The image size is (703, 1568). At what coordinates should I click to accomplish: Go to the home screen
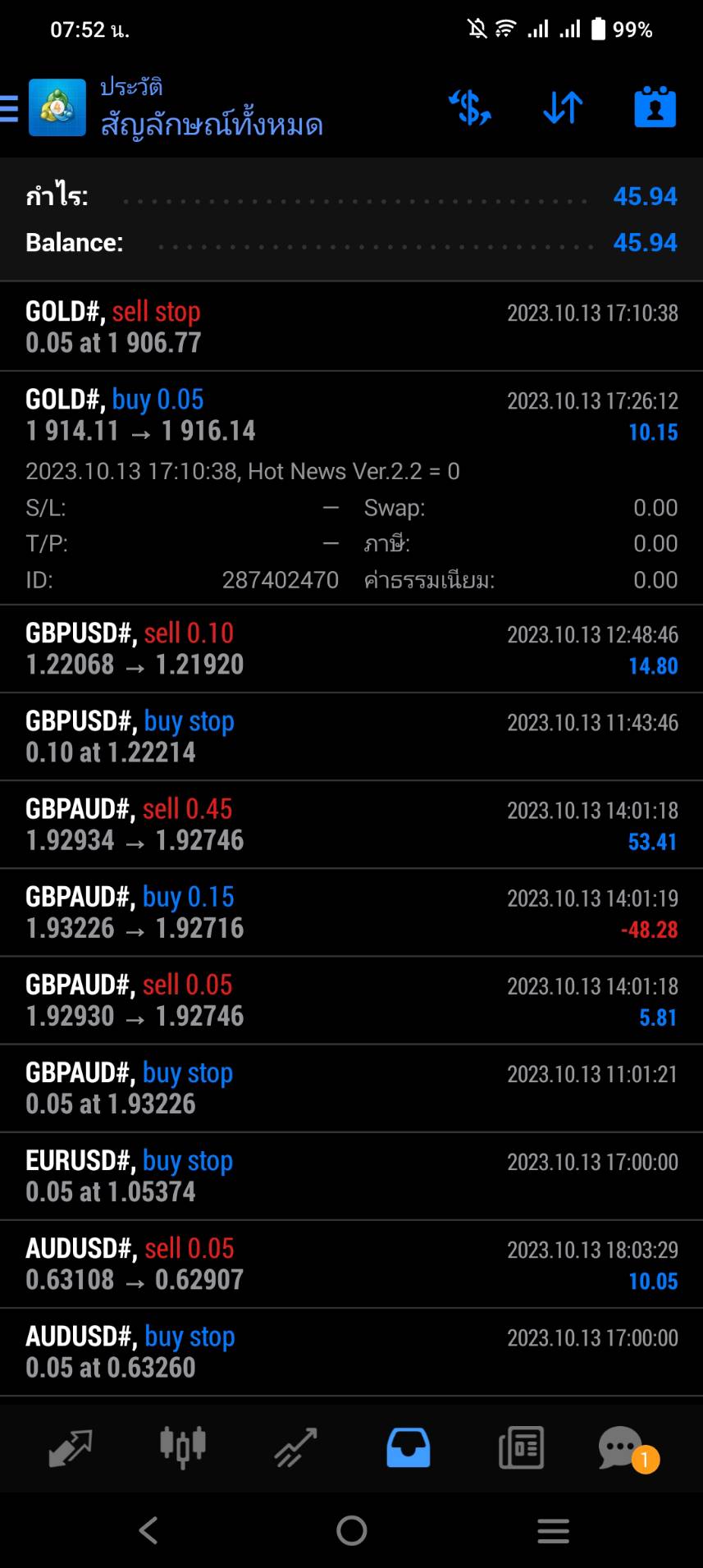tap(351, 1530)
